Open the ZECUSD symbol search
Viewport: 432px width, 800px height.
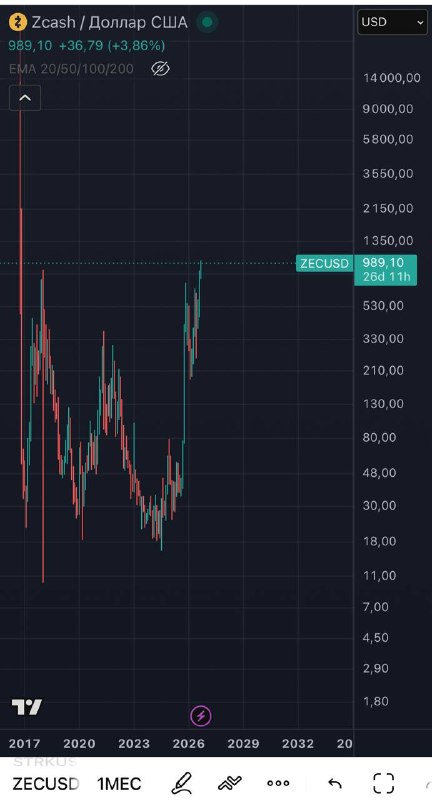[x=45, y=783]
